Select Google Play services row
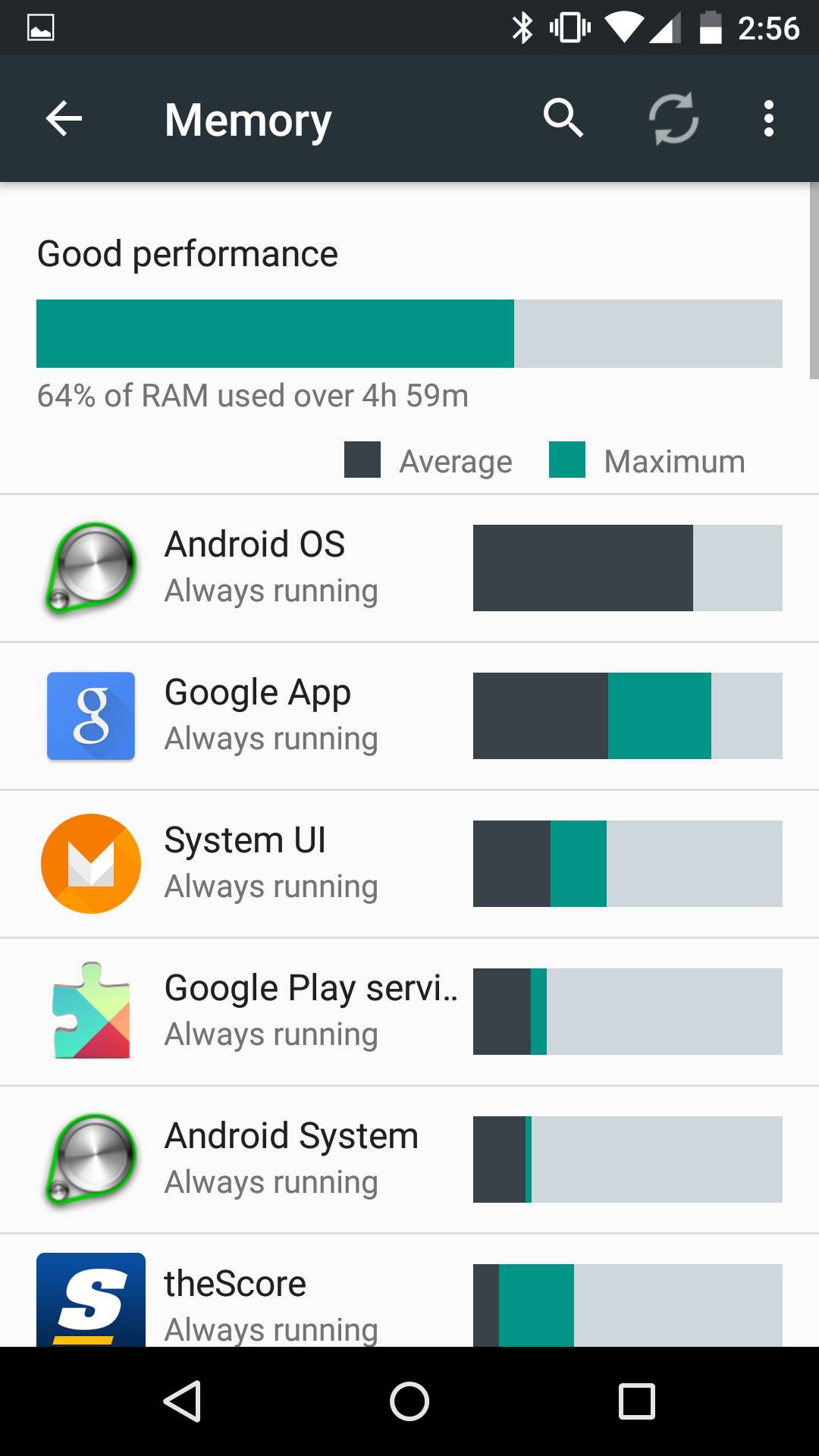The height and width of the screenshot is (1456, 819). pyautogui.click(x=409, y=1012)
